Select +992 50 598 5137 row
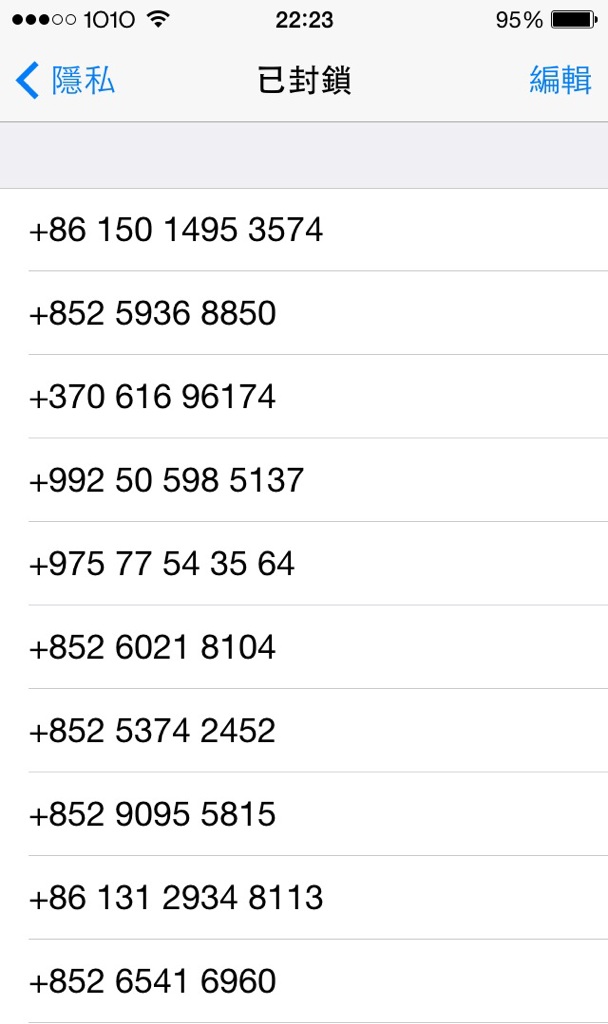This screenshot has width=608, height=1024. [x=304, y=480]
